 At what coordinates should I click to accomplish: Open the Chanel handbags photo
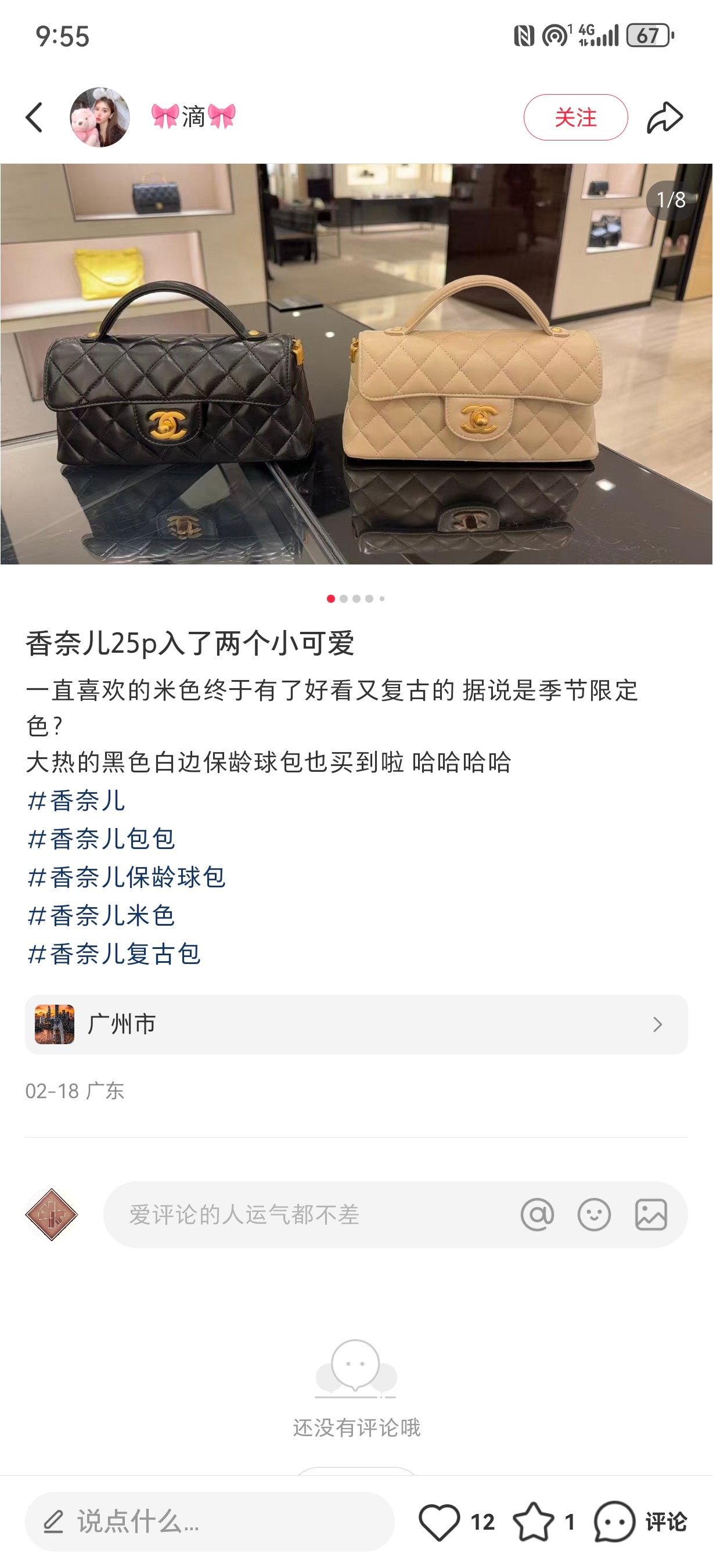coord(356,364)
